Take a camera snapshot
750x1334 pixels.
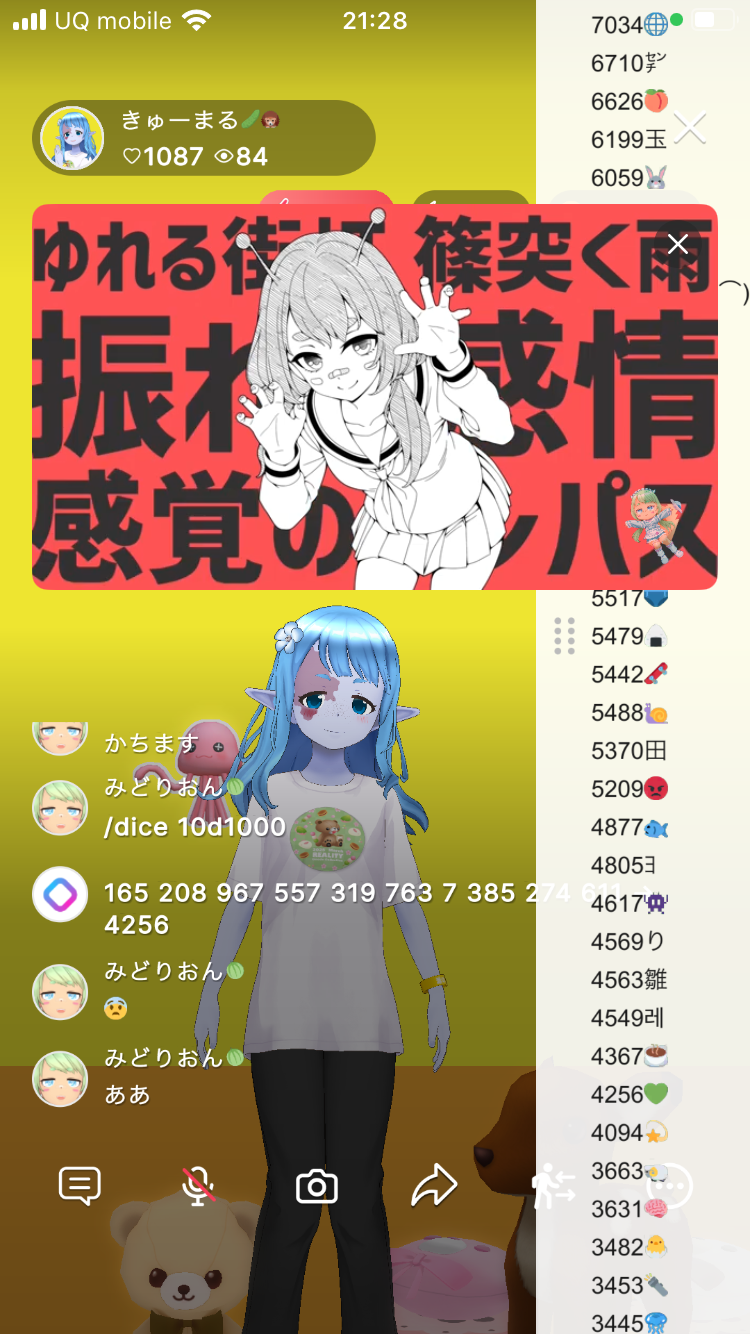pyautogui.click(x=317, y=1187)
